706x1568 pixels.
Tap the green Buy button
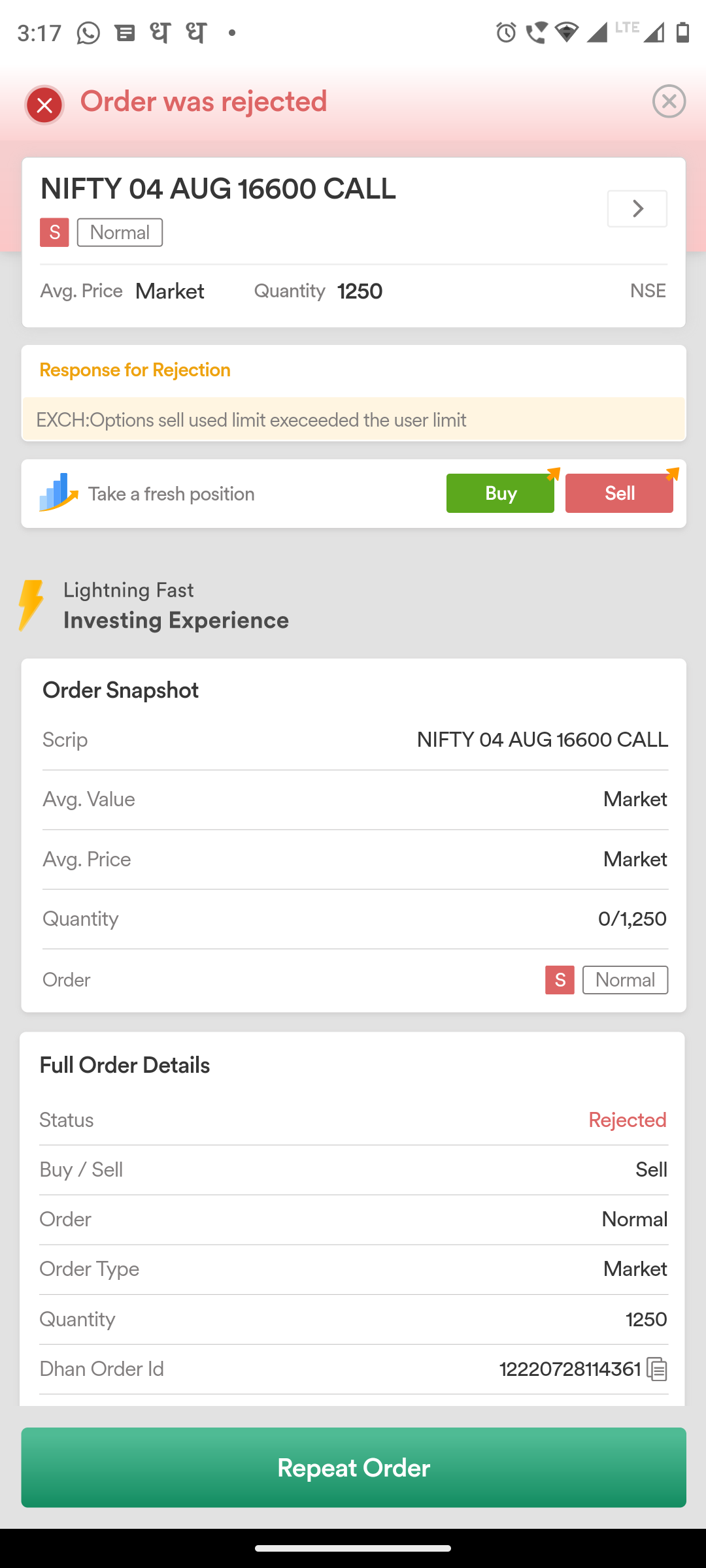point(500,493)
